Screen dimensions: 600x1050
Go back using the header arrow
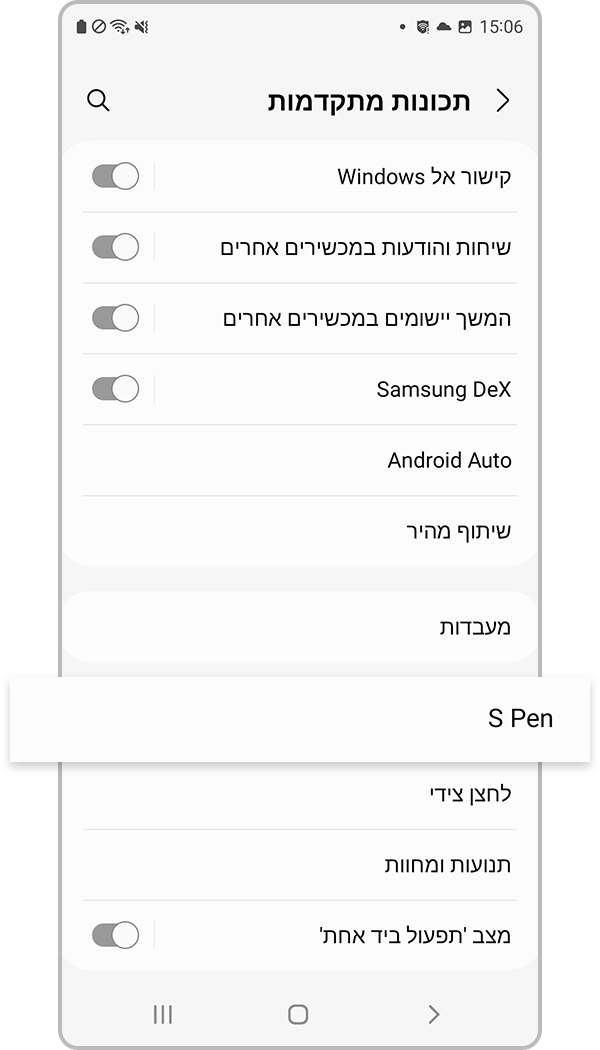pyautogui.click(x=503, y=101)
